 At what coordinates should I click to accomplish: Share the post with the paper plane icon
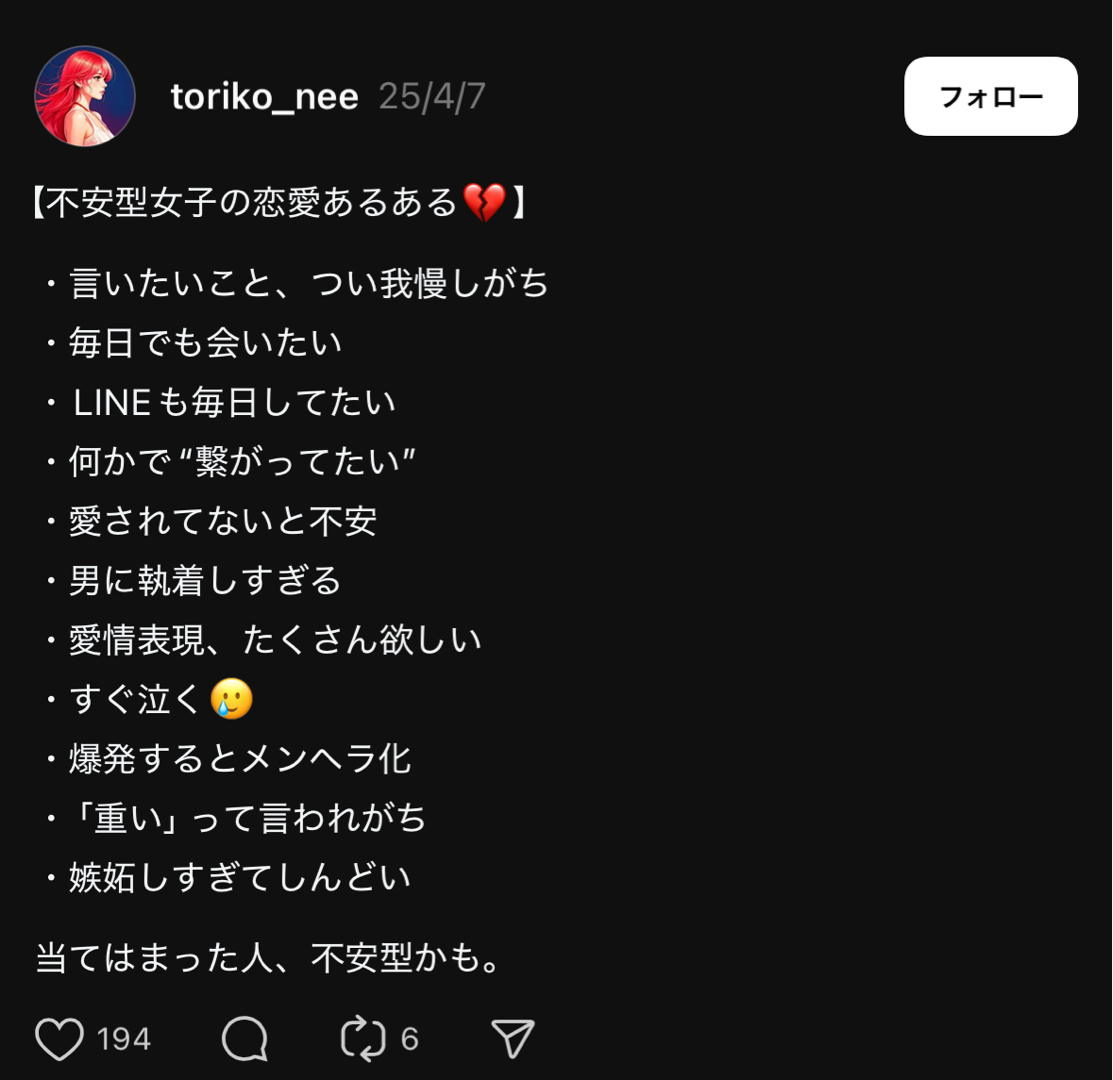click(513, 1039)
